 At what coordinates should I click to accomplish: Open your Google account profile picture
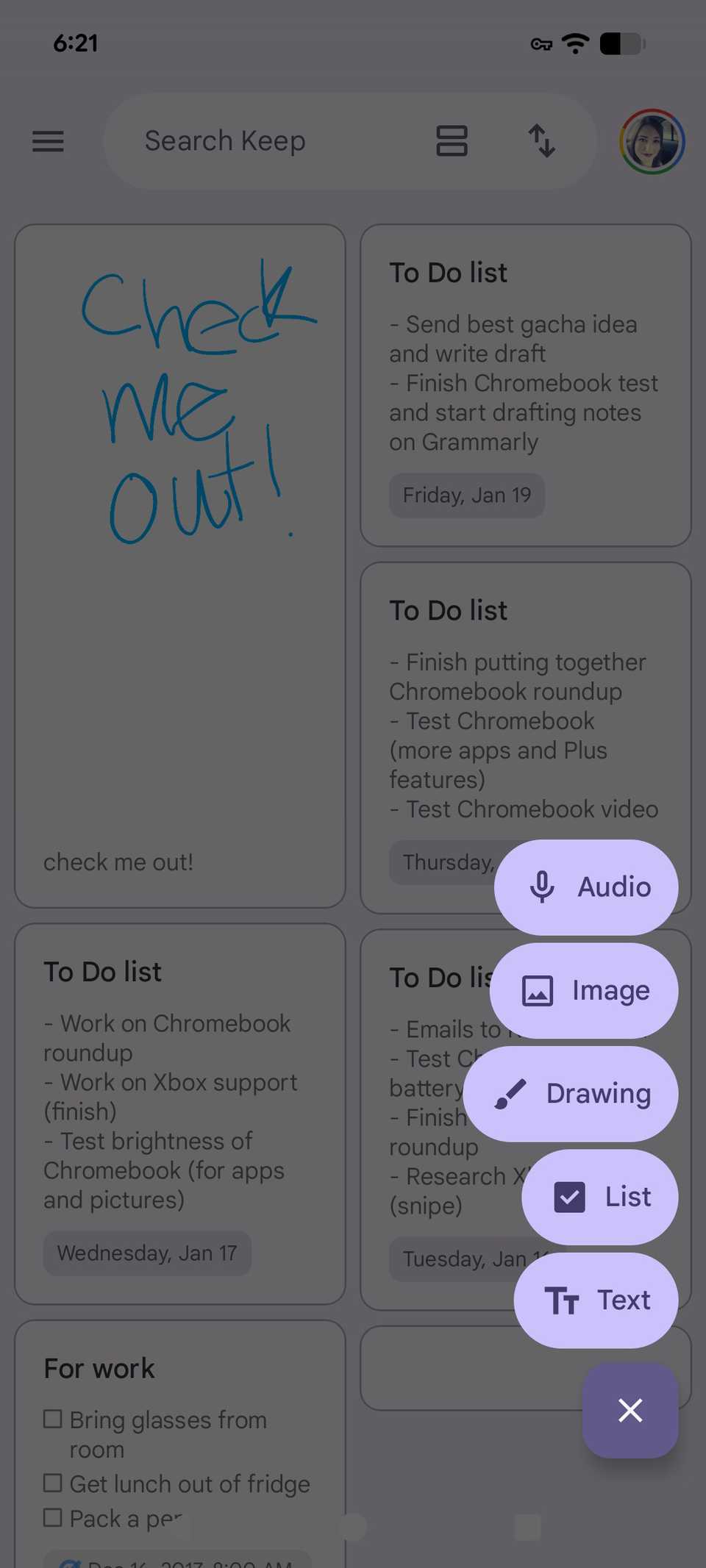pos(650,141)
